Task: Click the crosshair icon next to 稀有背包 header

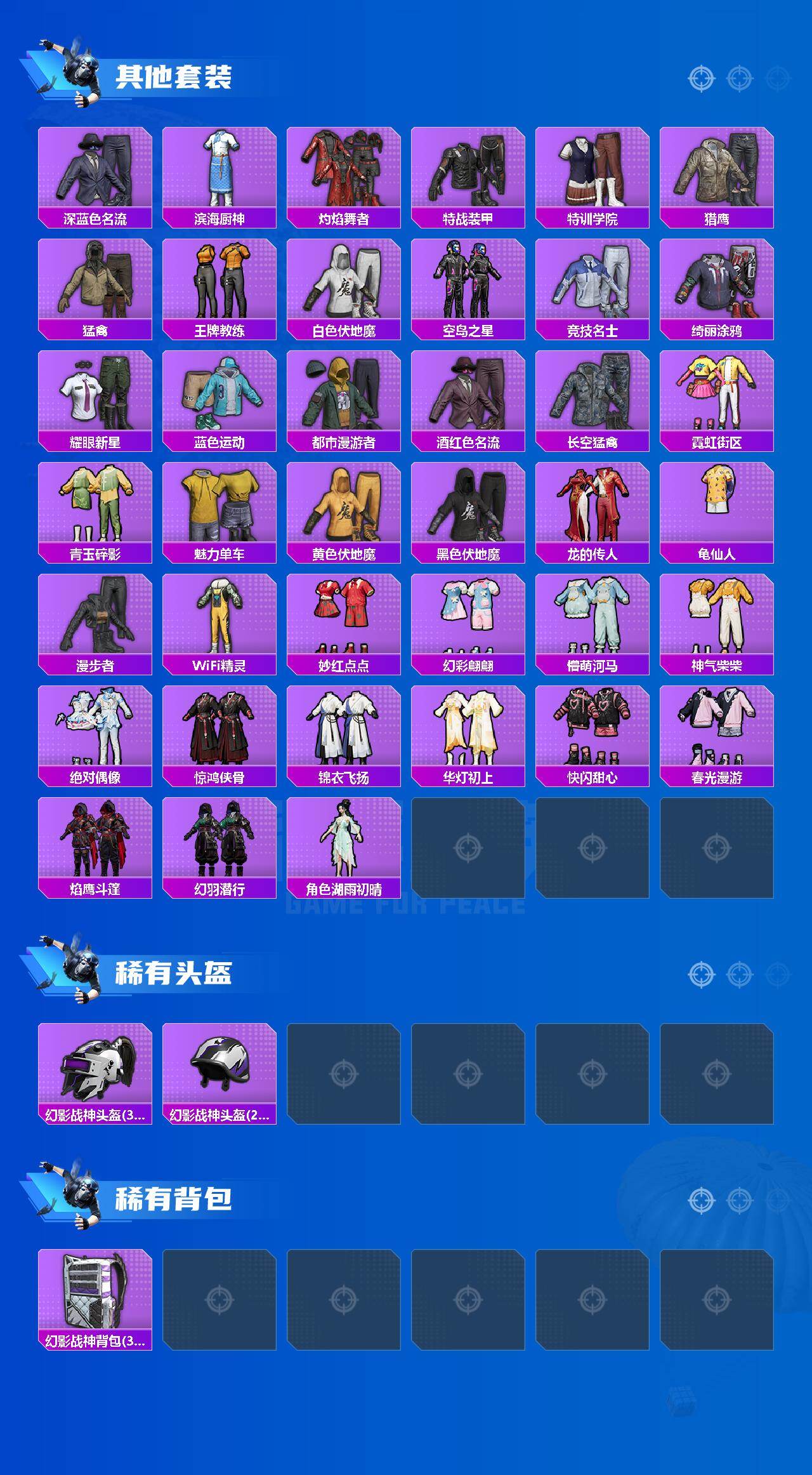Action: (x=702, y=1200)
